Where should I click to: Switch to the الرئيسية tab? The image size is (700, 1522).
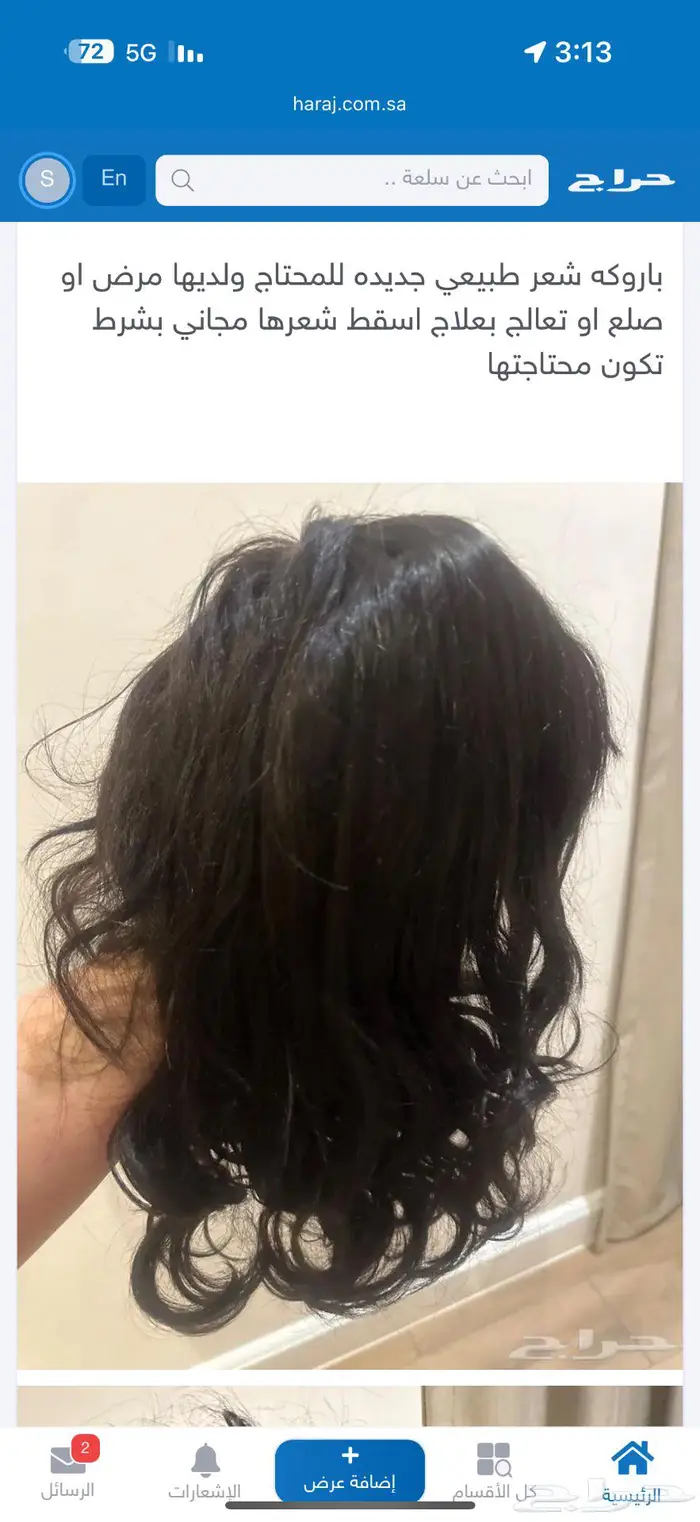(631, 1472)
